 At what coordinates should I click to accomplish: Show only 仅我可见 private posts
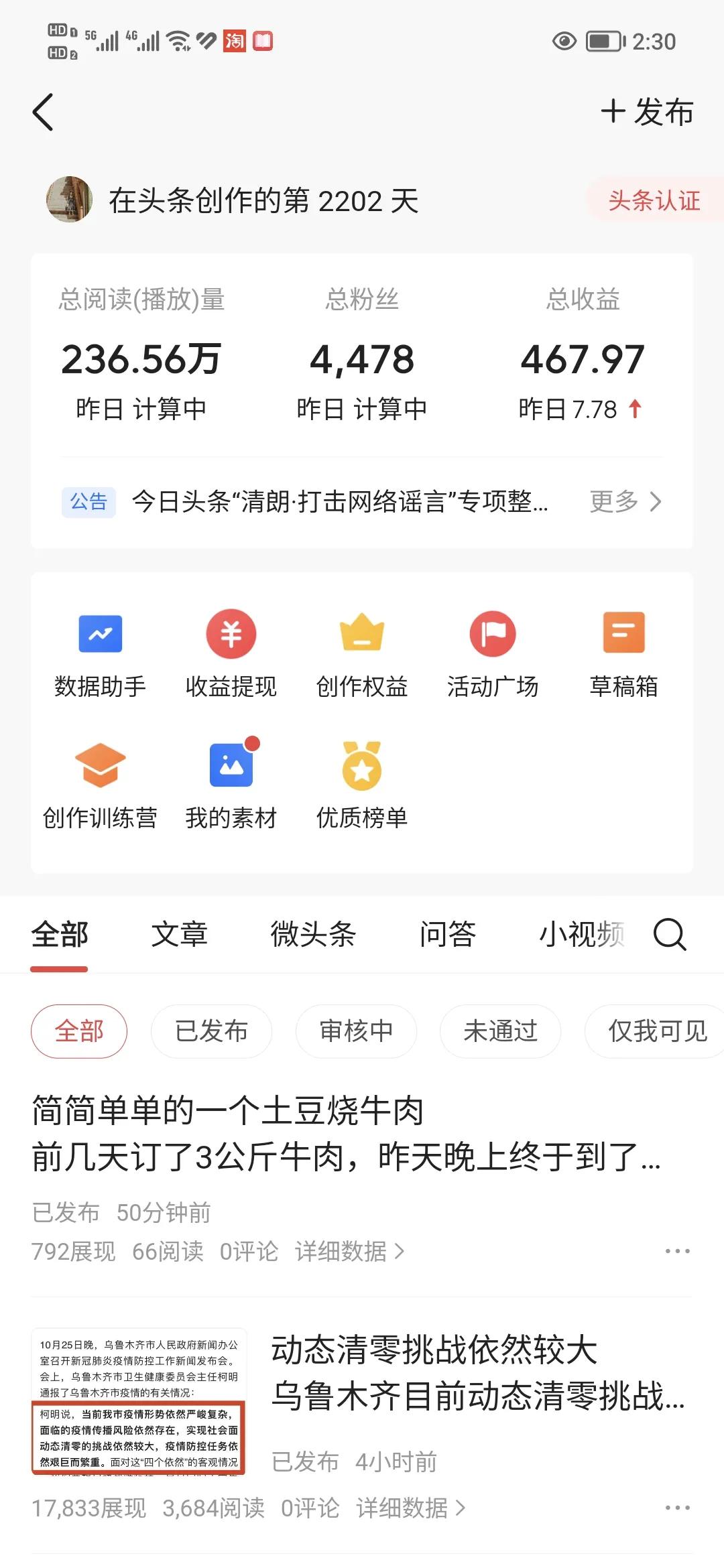[654, 1031]
